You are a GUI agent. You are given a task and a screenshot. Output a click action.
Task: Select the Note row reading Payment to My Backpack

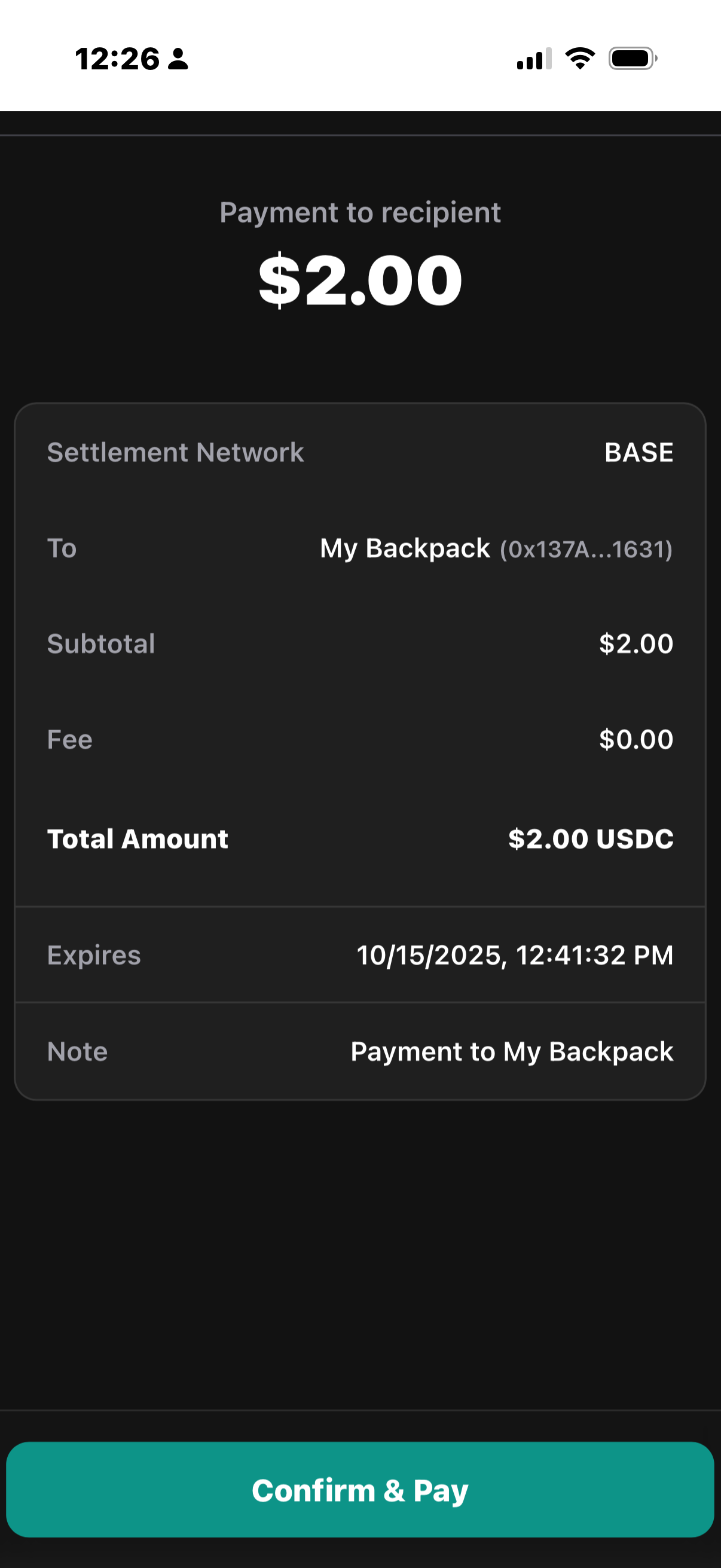tap(360, 1051)
